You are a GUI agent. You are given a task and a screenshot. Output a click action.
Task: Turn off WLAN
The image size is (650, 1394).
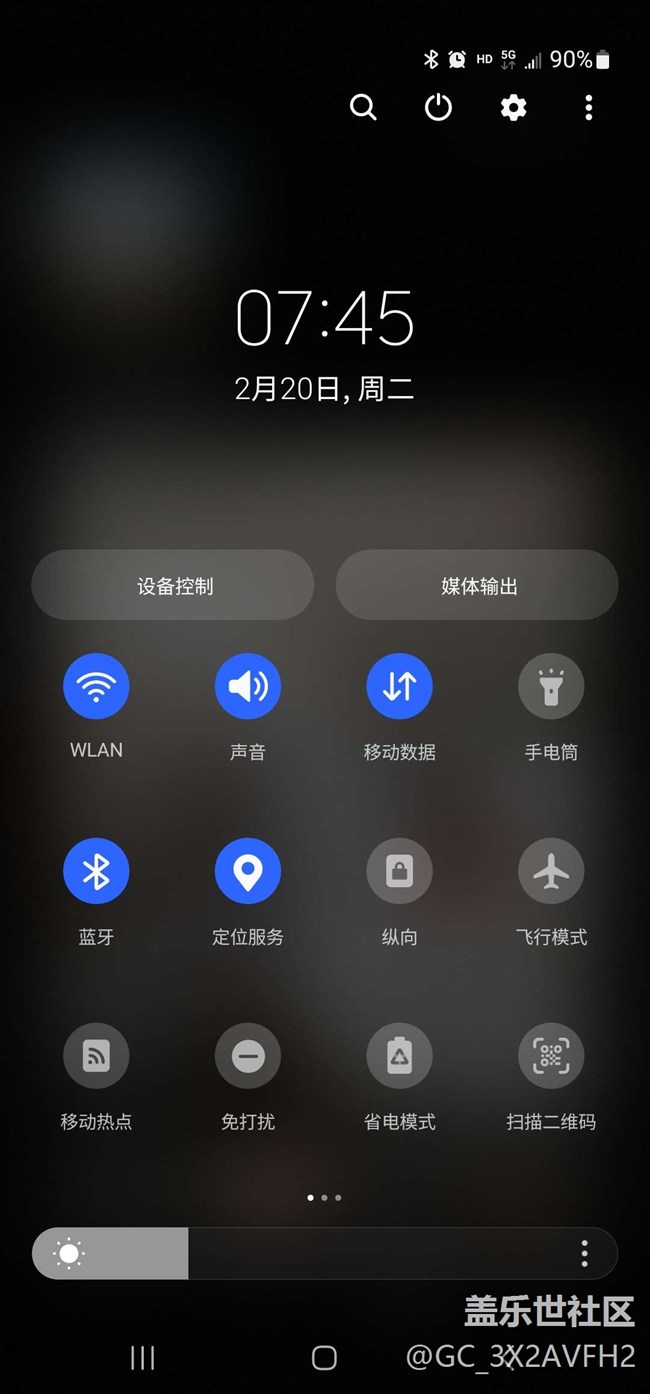96,686
